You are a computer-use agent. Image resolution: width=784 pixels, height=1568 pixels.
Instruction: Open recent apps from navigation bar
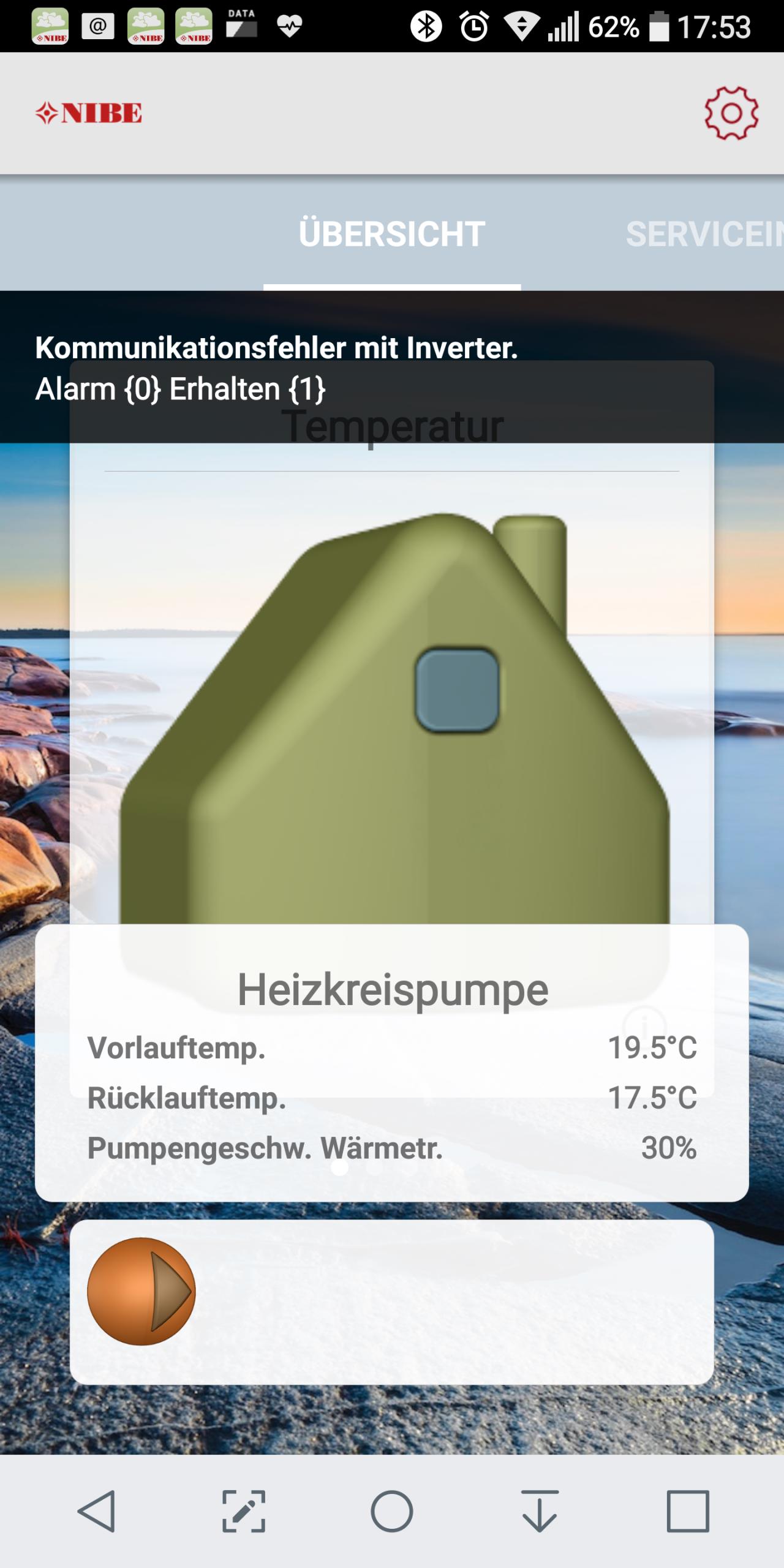point(688,1512)
